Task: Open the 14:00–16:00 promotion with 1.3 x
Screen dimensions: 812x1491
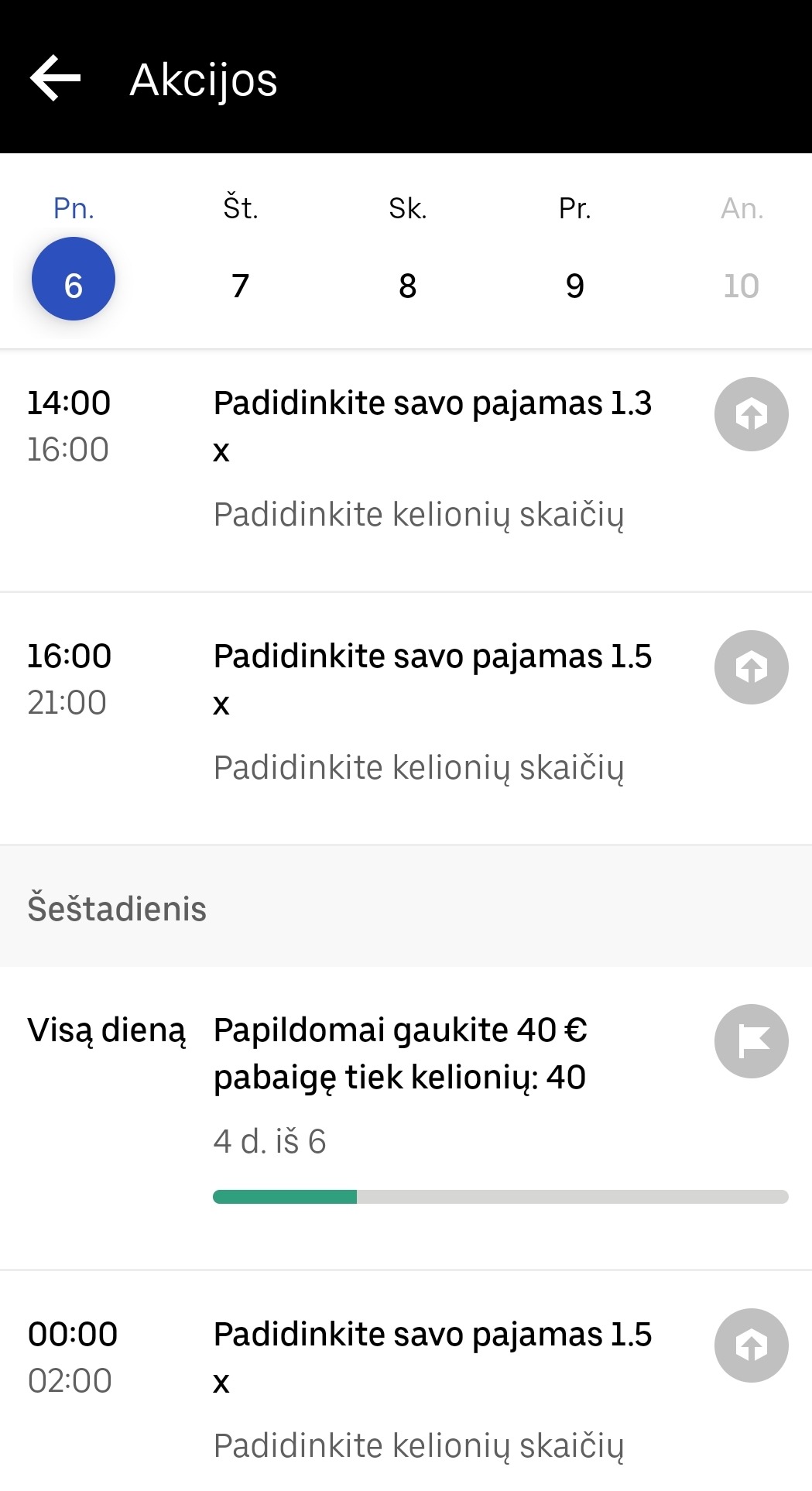Action: 432,457
